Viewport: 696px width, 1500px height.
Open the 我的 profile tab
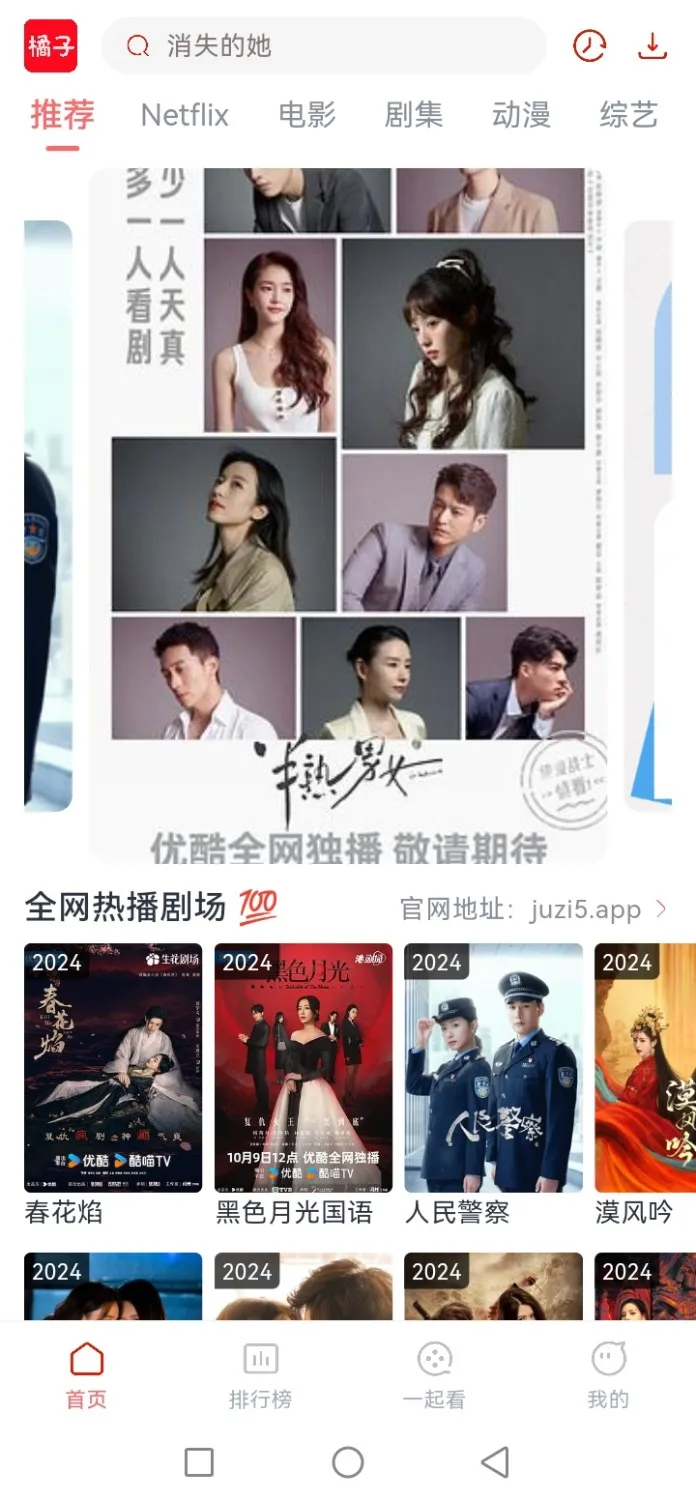[608, 1376]
